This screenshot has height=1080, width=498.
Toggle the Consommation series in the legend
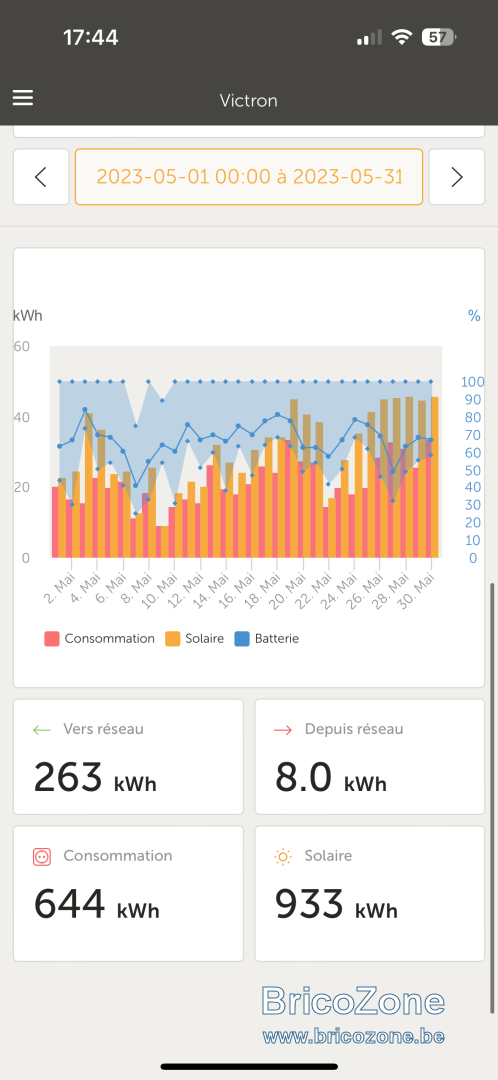99,638
